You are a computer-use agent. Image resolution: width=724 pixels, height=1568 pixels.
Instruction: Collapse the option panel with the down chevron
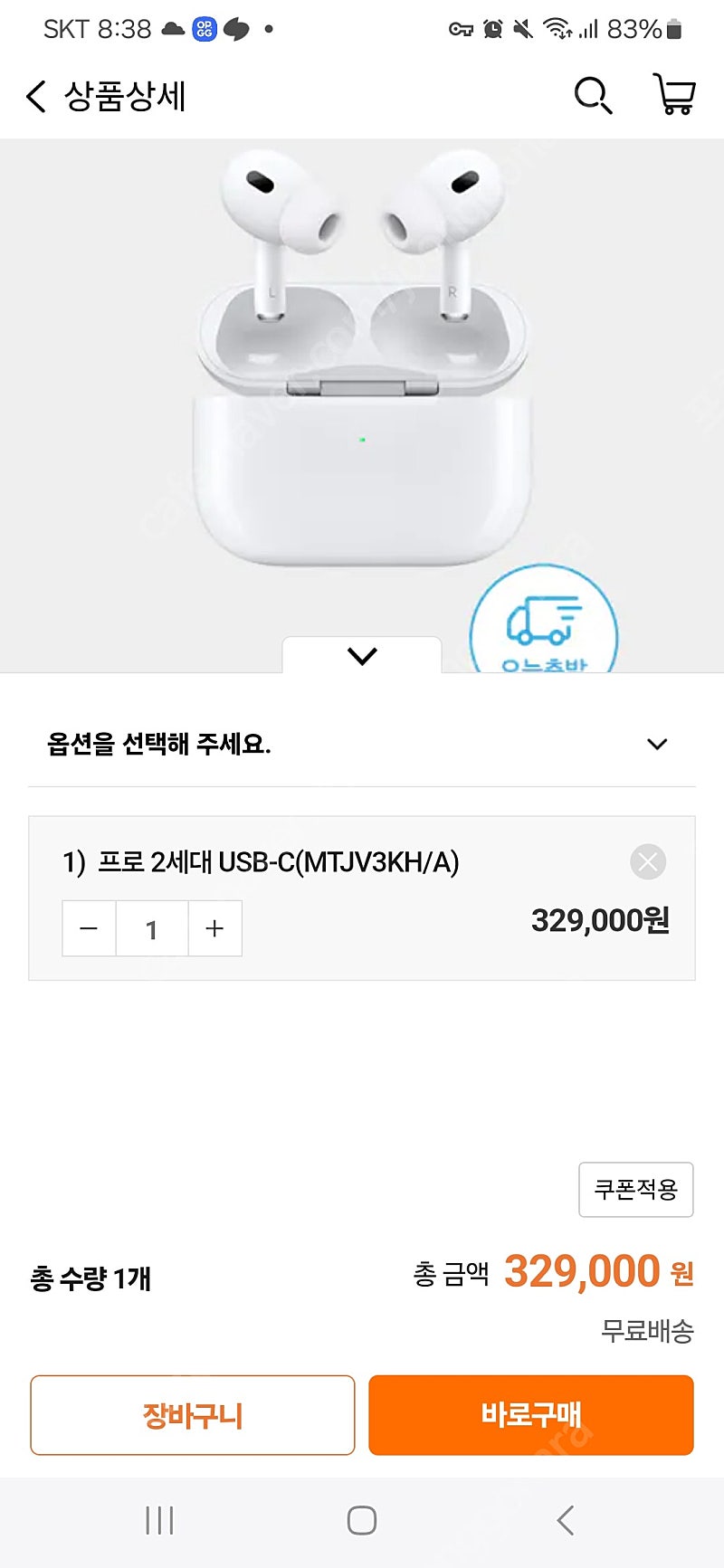tap(362, 656)
